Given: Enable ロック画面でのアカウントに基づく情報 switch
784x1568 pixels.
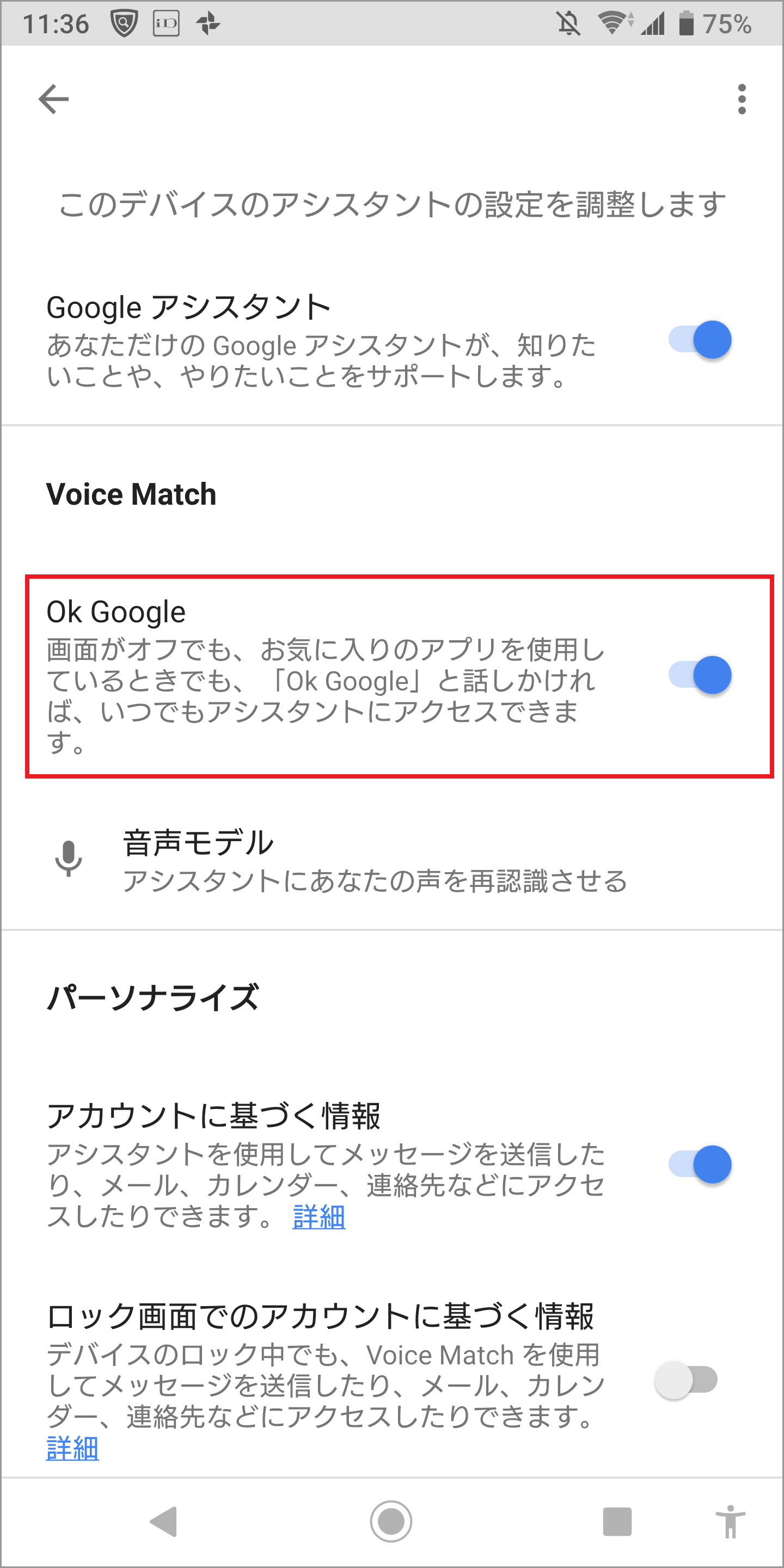Looking at the screenshot, I should point(686,1380).
